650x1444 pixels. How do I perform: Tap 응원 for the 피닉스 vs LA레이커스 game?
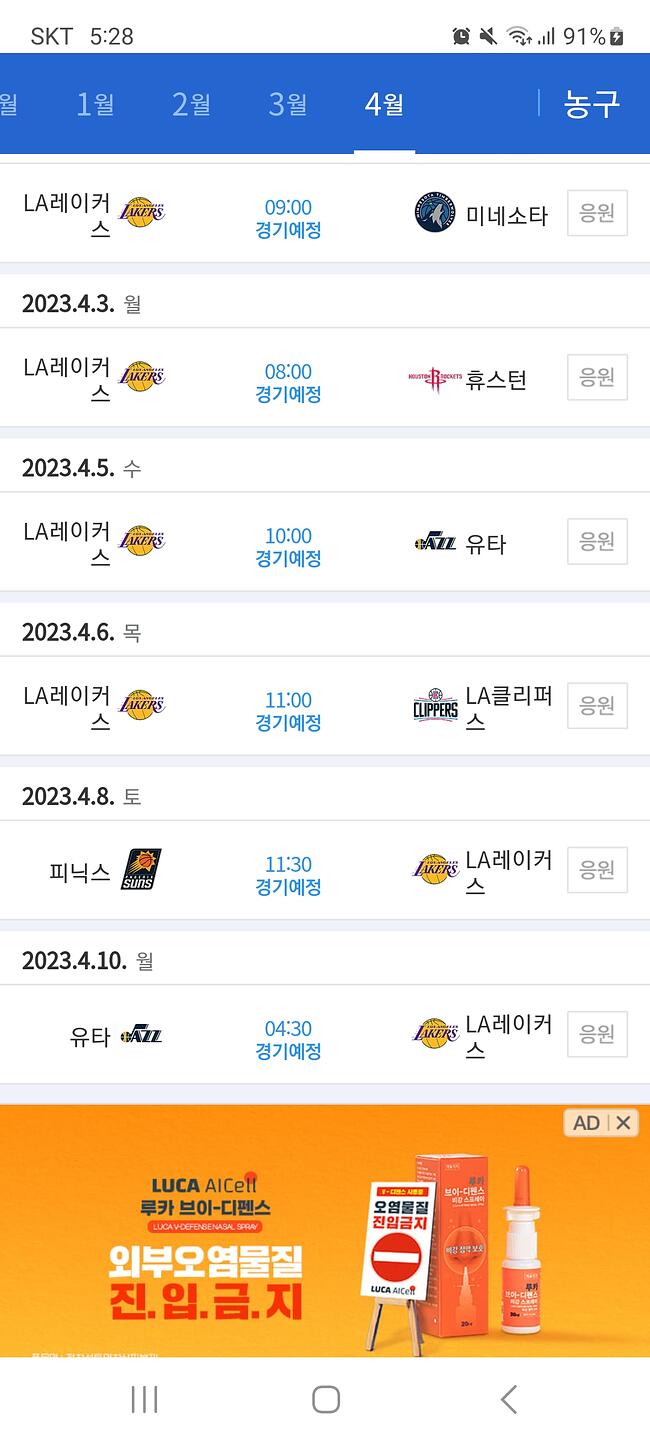[597, 870]
